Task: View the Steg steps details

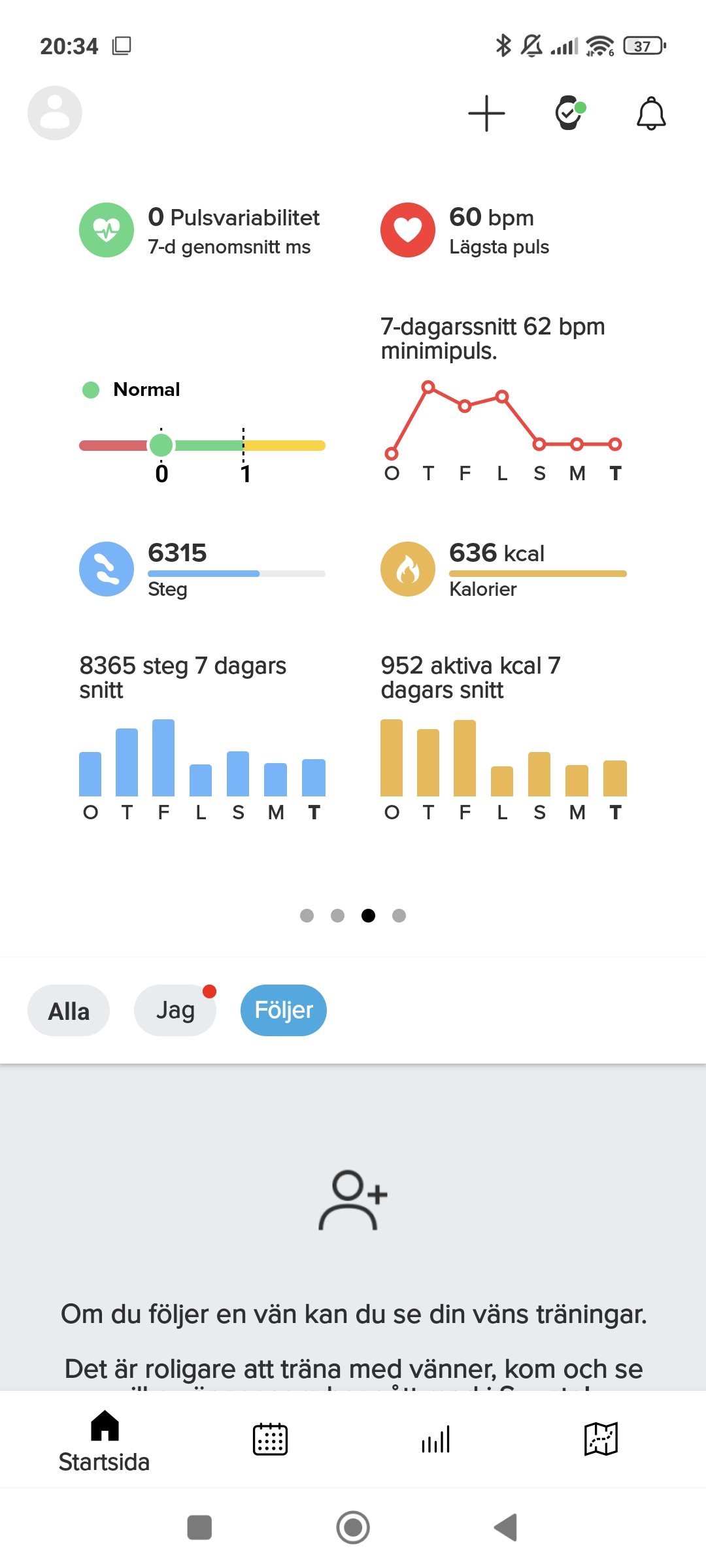Action: point(203,570)
